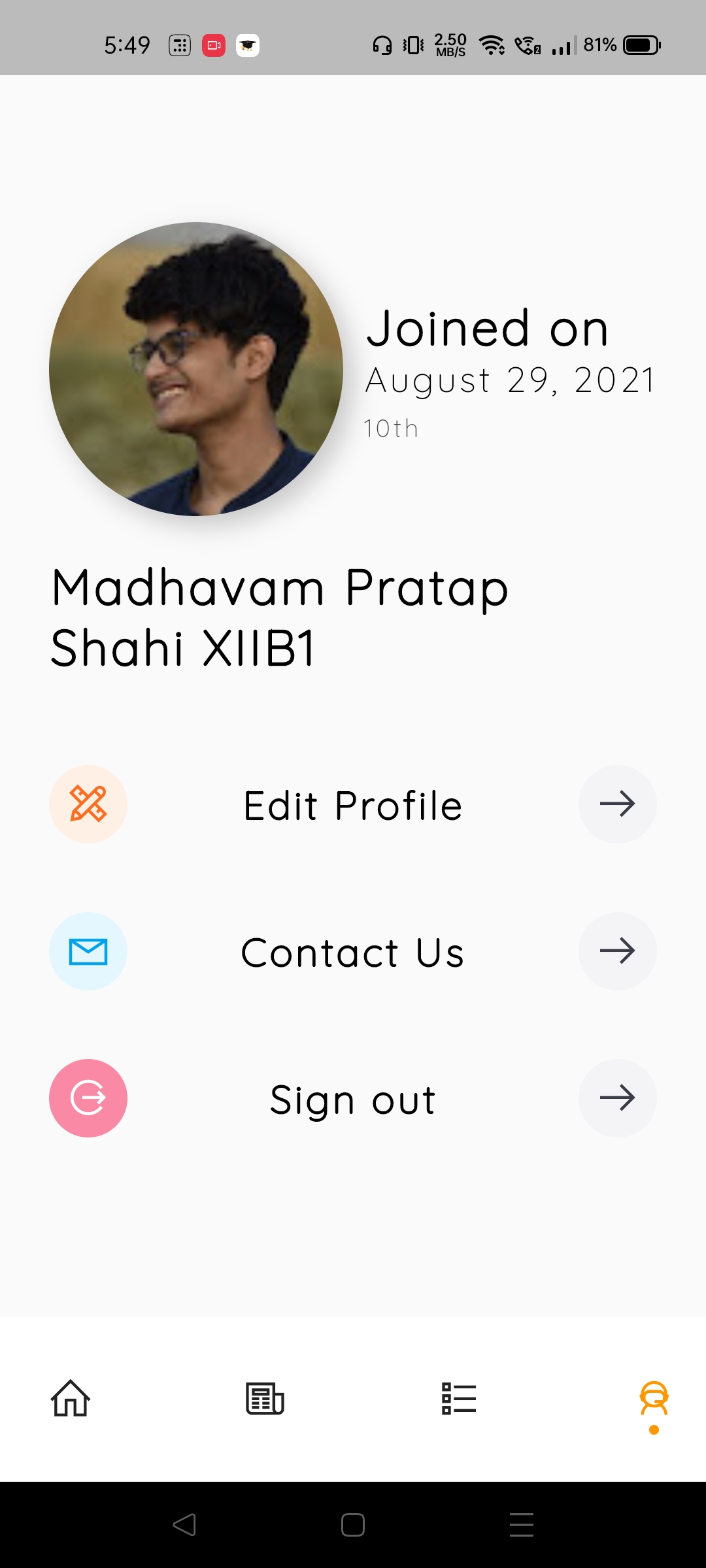Go to the home tab

tap(71, 1399)
